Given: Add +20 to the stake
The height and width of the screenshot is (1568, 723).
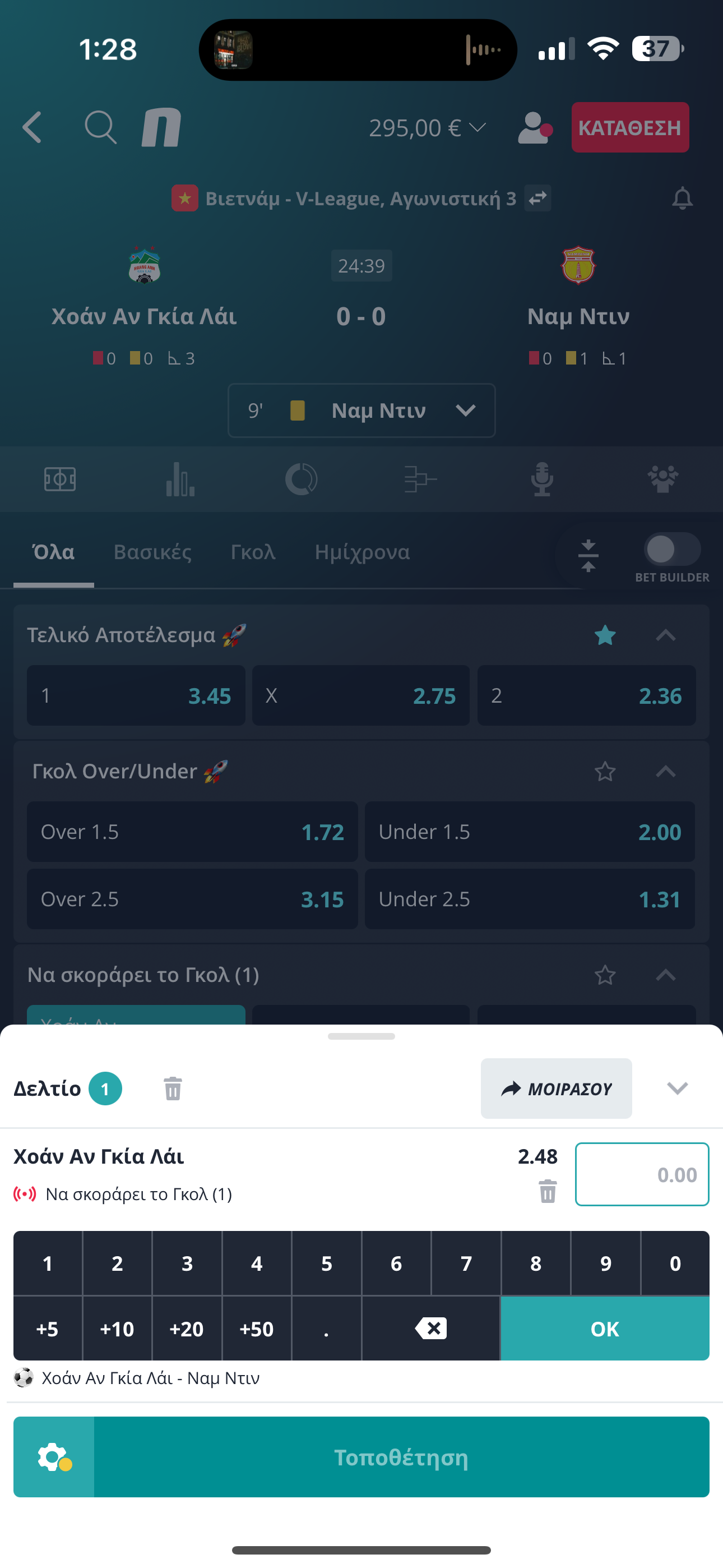Looking at the screenshot, I should coord(187,1328).
